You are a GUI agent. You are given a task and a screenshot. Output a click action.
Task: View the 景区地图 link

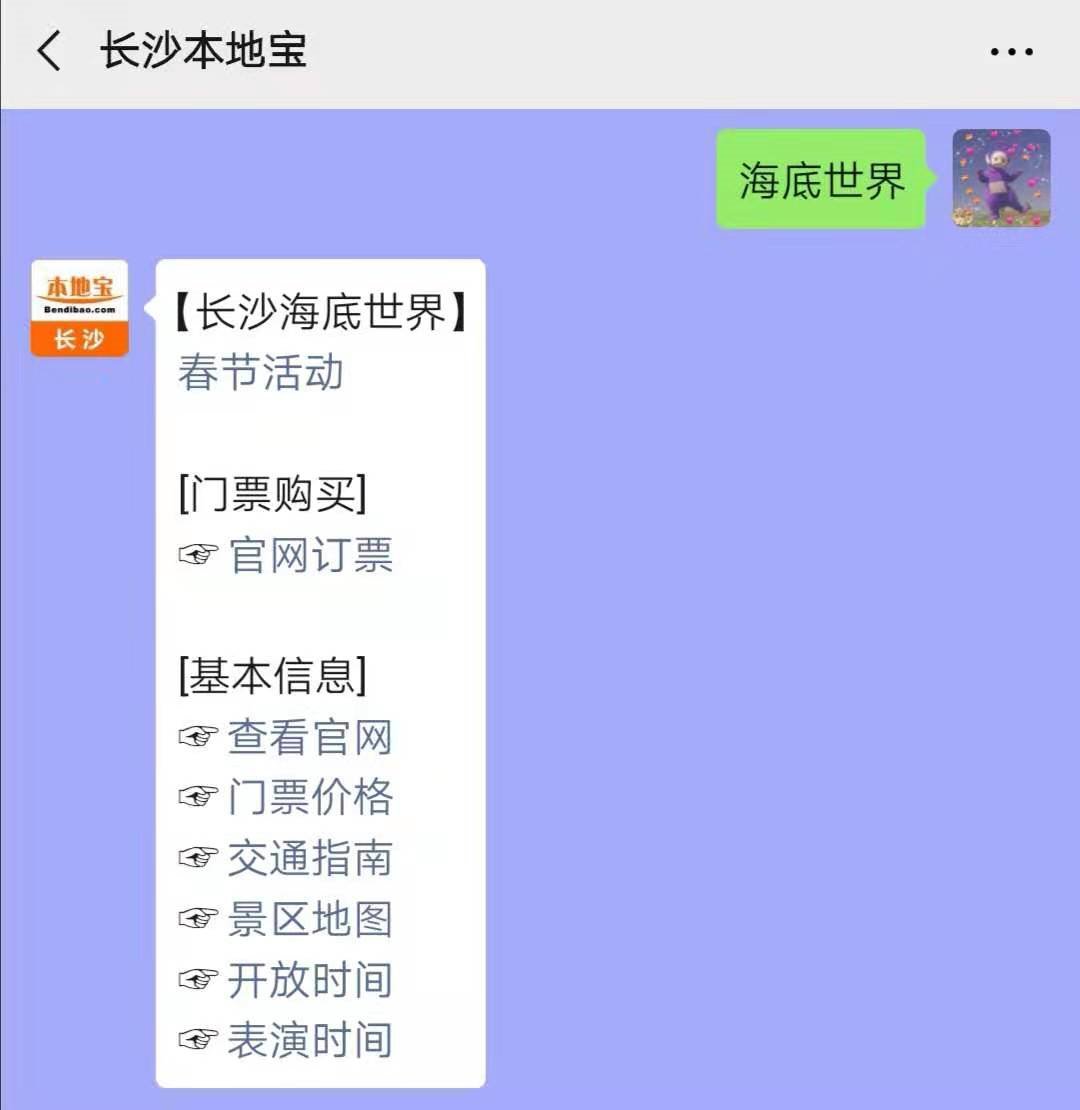click(x=309, y=920)
